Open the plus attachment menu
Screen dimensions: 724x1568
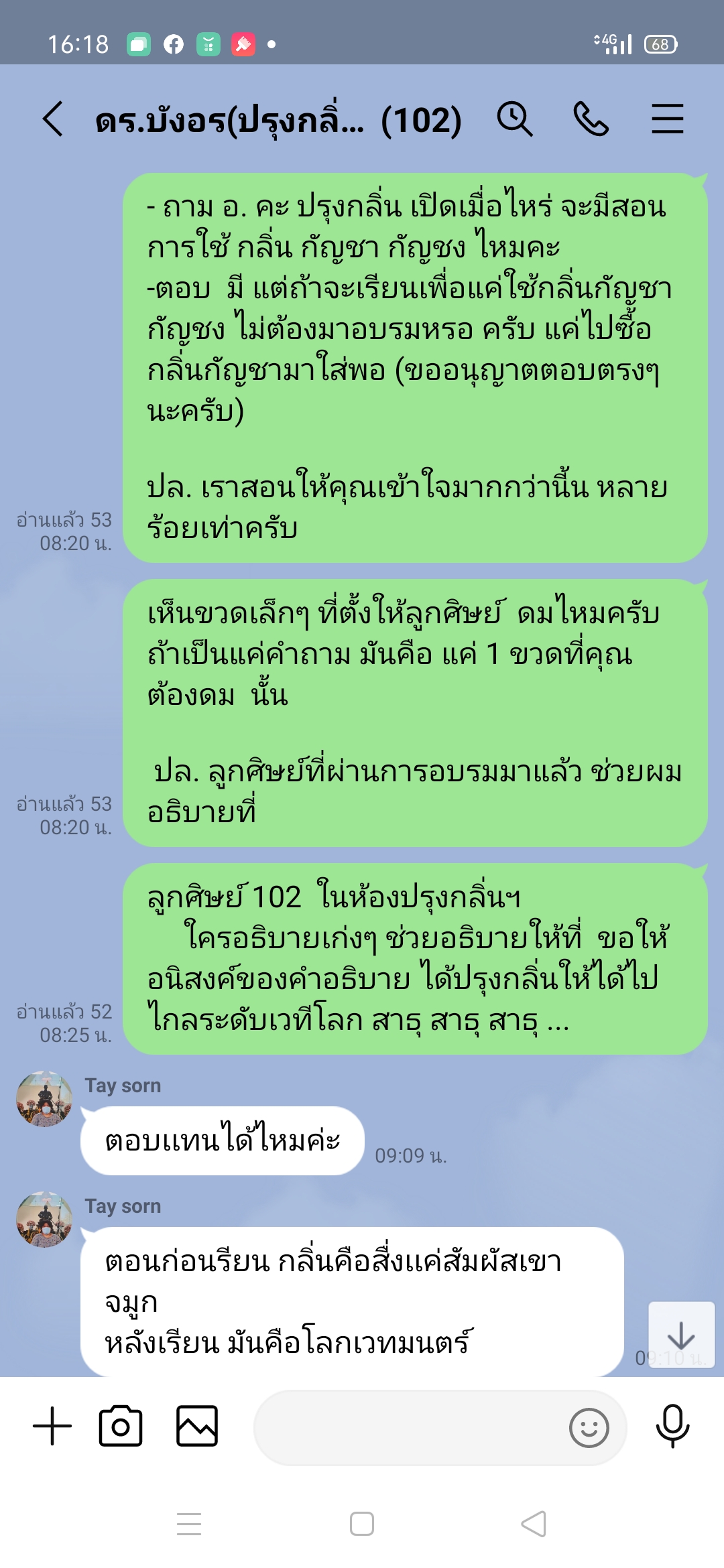[52, 1427]
